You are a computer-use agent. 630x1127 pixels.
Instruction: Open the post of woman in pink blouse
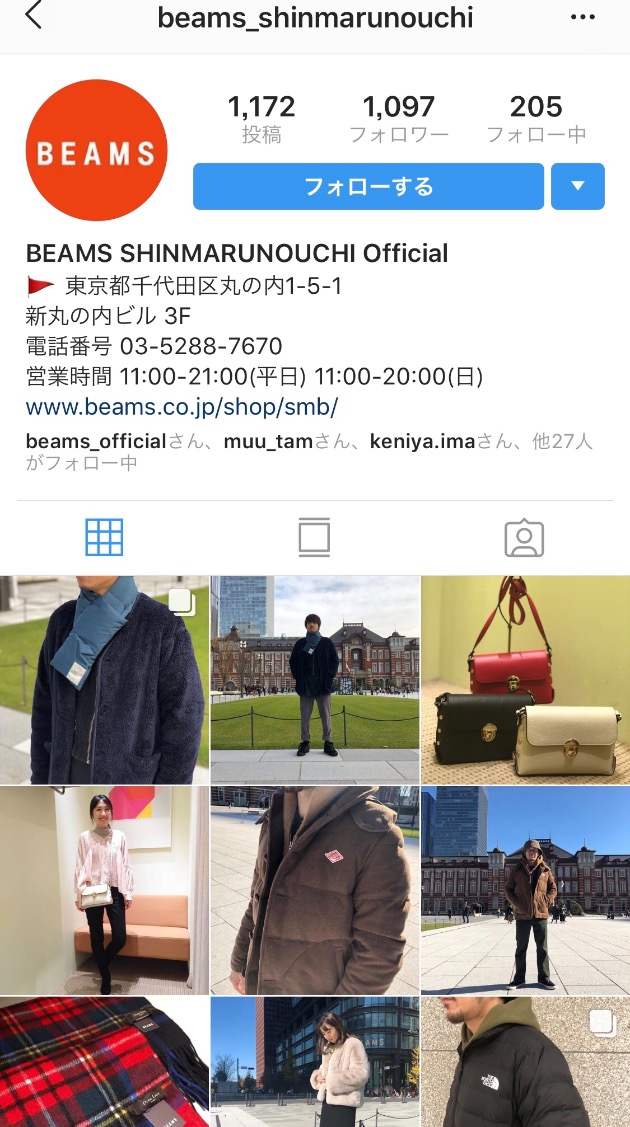coord(104,890)
